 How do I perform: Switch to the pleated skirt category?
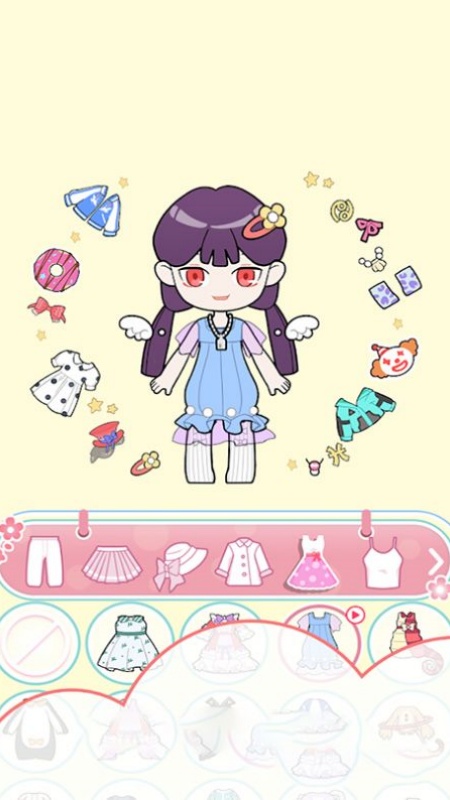112,564
